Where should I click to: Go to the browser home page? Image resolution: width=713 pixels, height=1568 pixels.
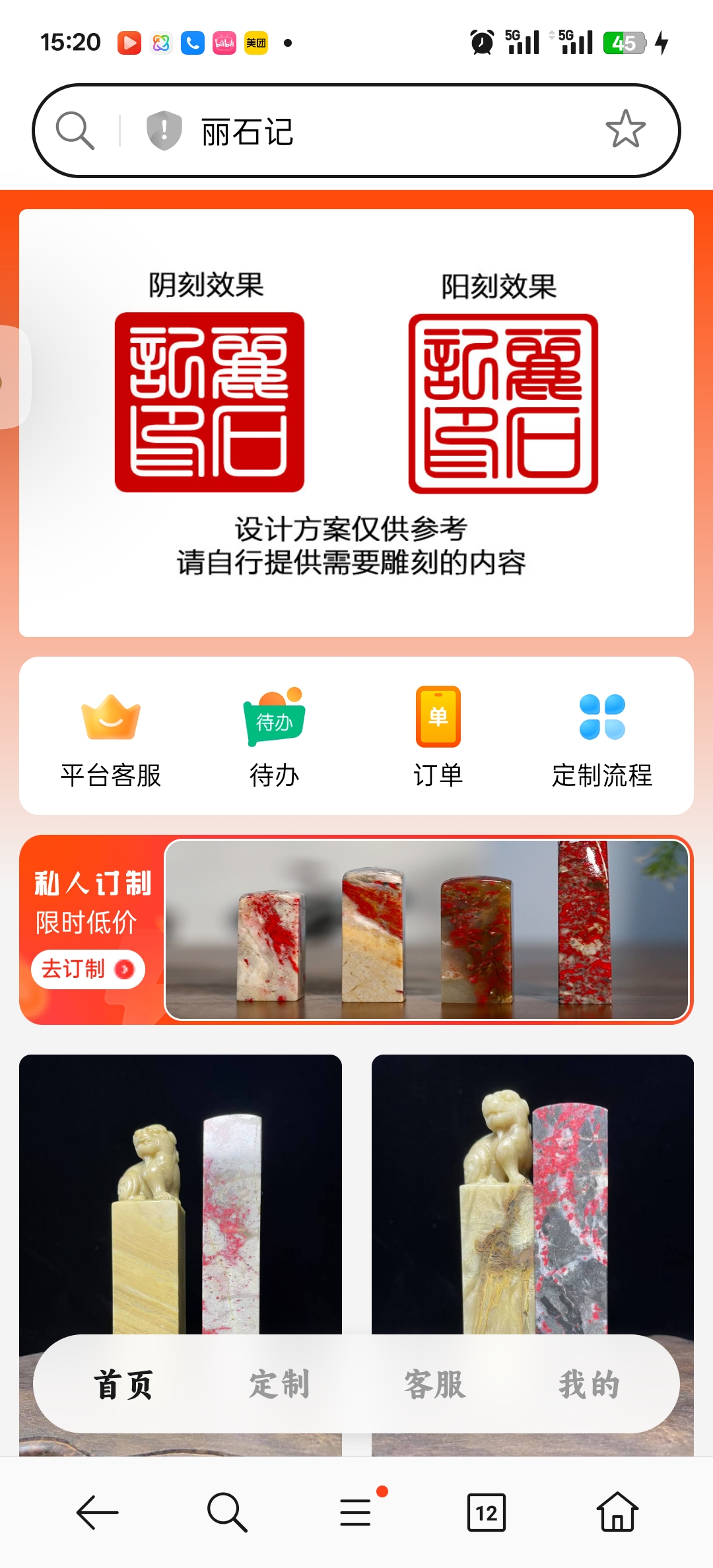[x=617, y=1511]
